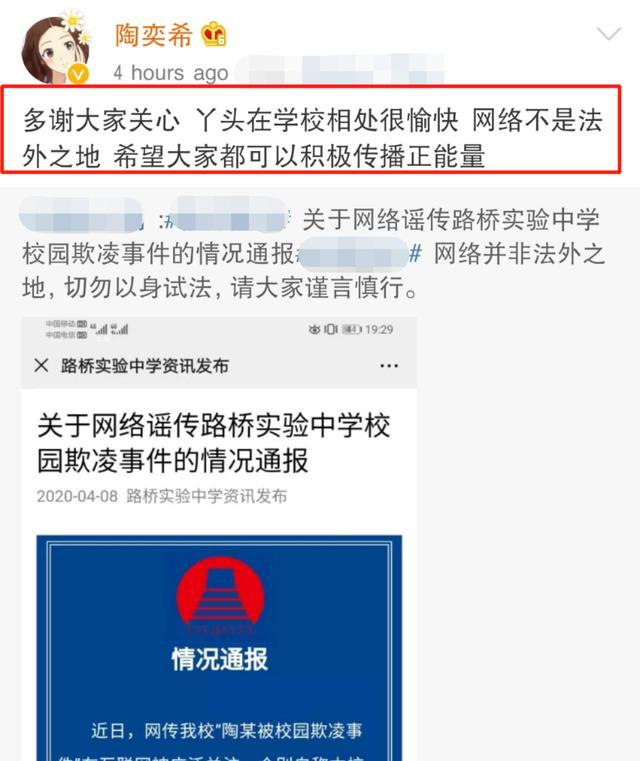Expand the post options chevron
Image resolution: width=640 pixels, height=761 pixels.
pos(608,35)
